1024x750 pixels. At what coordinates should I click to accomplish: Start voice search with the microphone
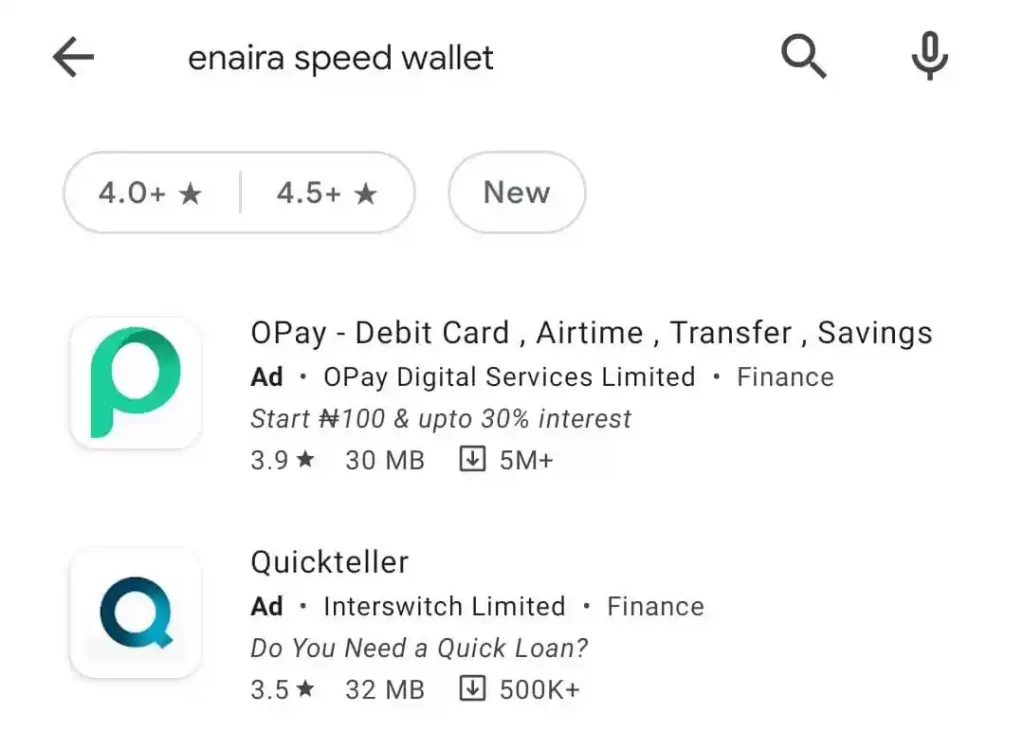pos(929,56)
